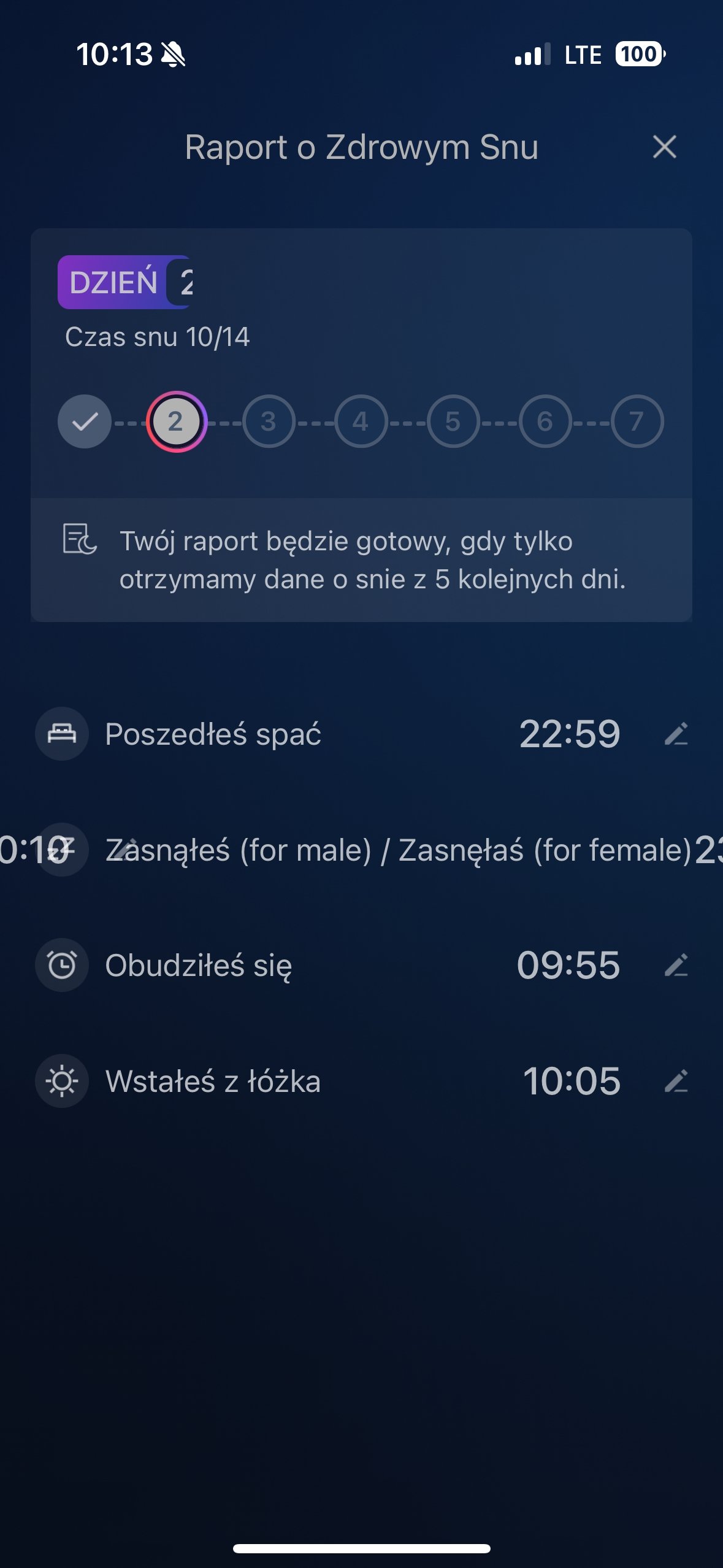
Task: Edit the Wstałeś z łóżka time
Action: (x=676, y=1081)
